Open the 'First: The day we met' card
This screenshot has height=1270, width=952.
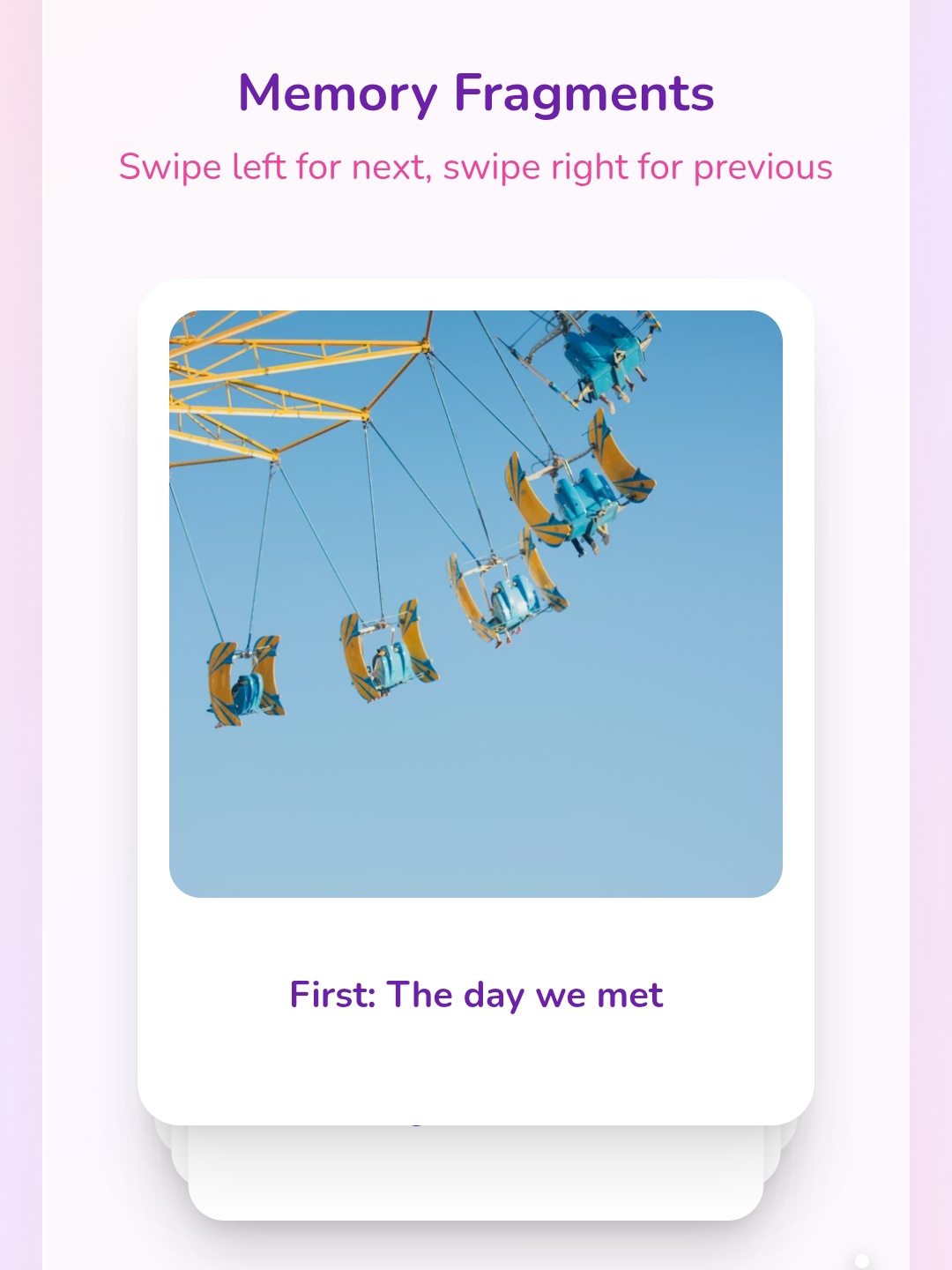coord(476,701)
